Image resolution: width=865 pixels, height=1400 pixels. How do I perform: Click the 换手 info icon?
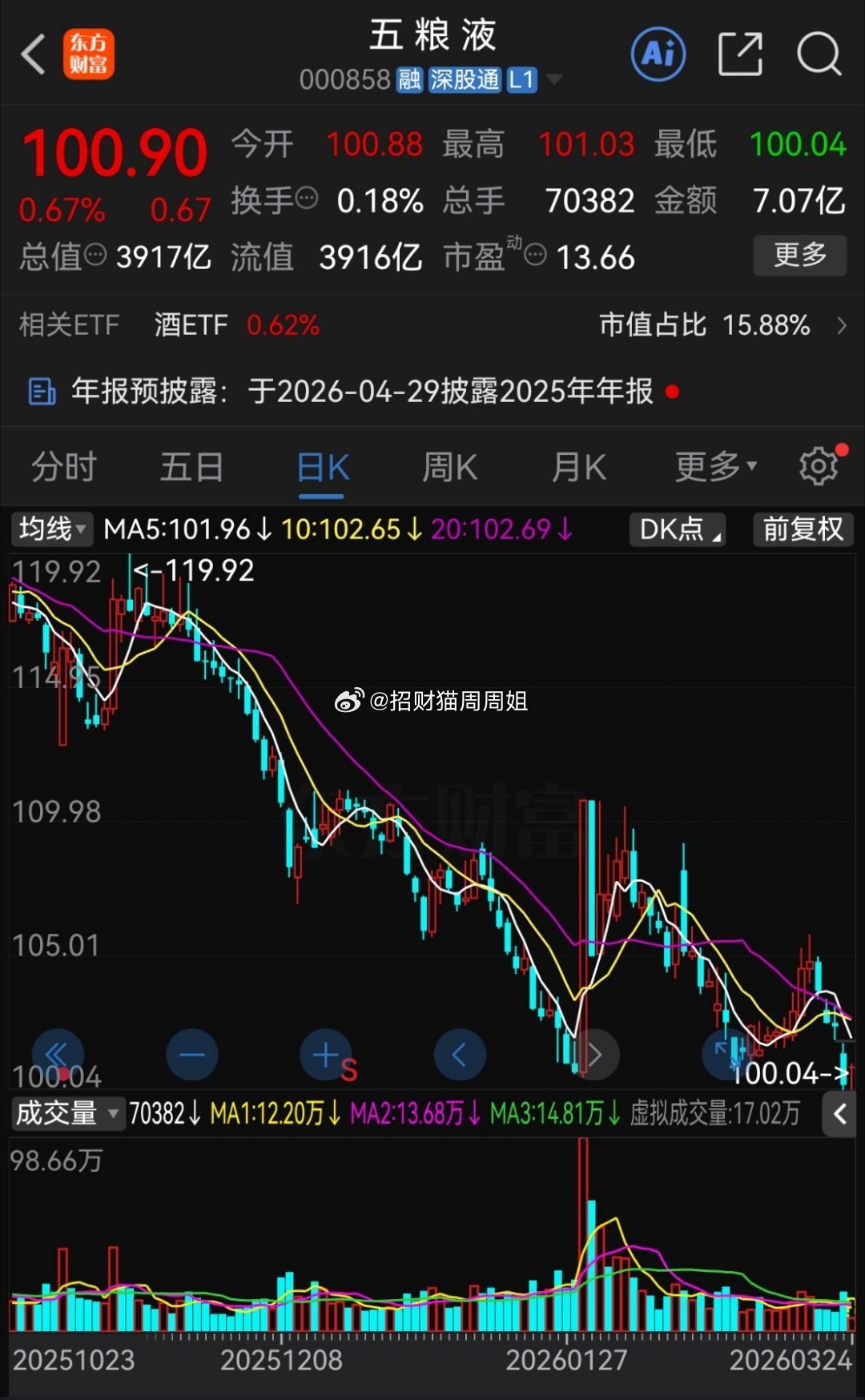point(307,199)
